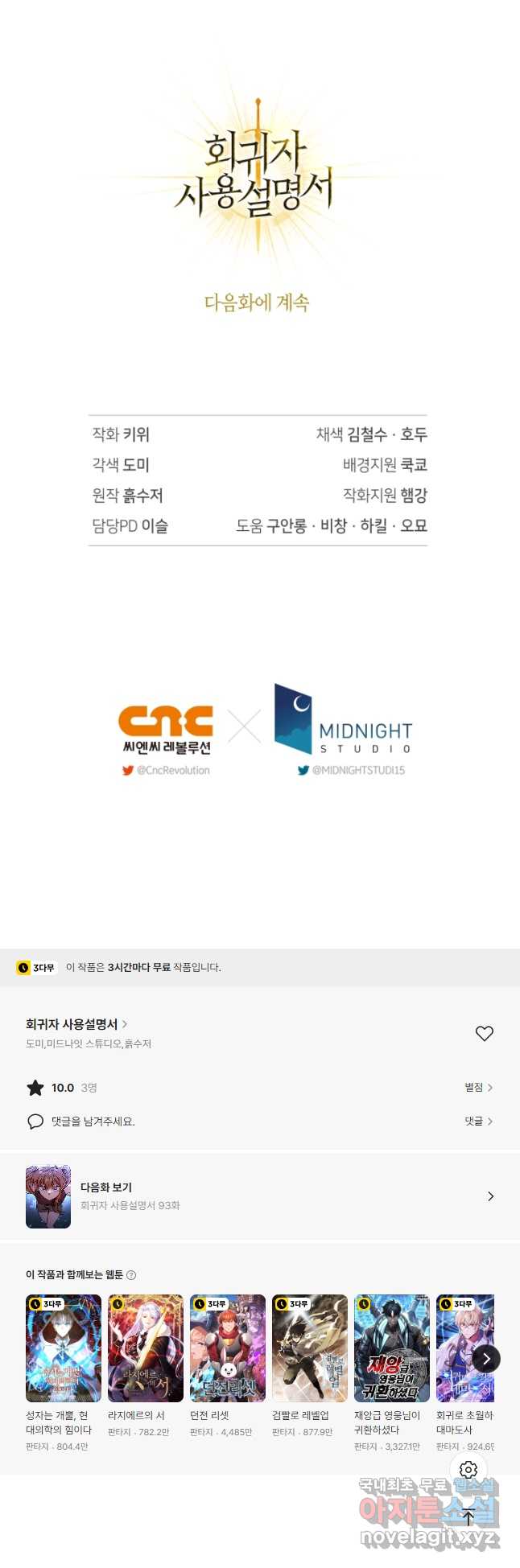Open webtoon 성자는 개뿔, 현대의학의 힘이다
The height and width of the screenshot is (1568, 520).
[64, 1348]
